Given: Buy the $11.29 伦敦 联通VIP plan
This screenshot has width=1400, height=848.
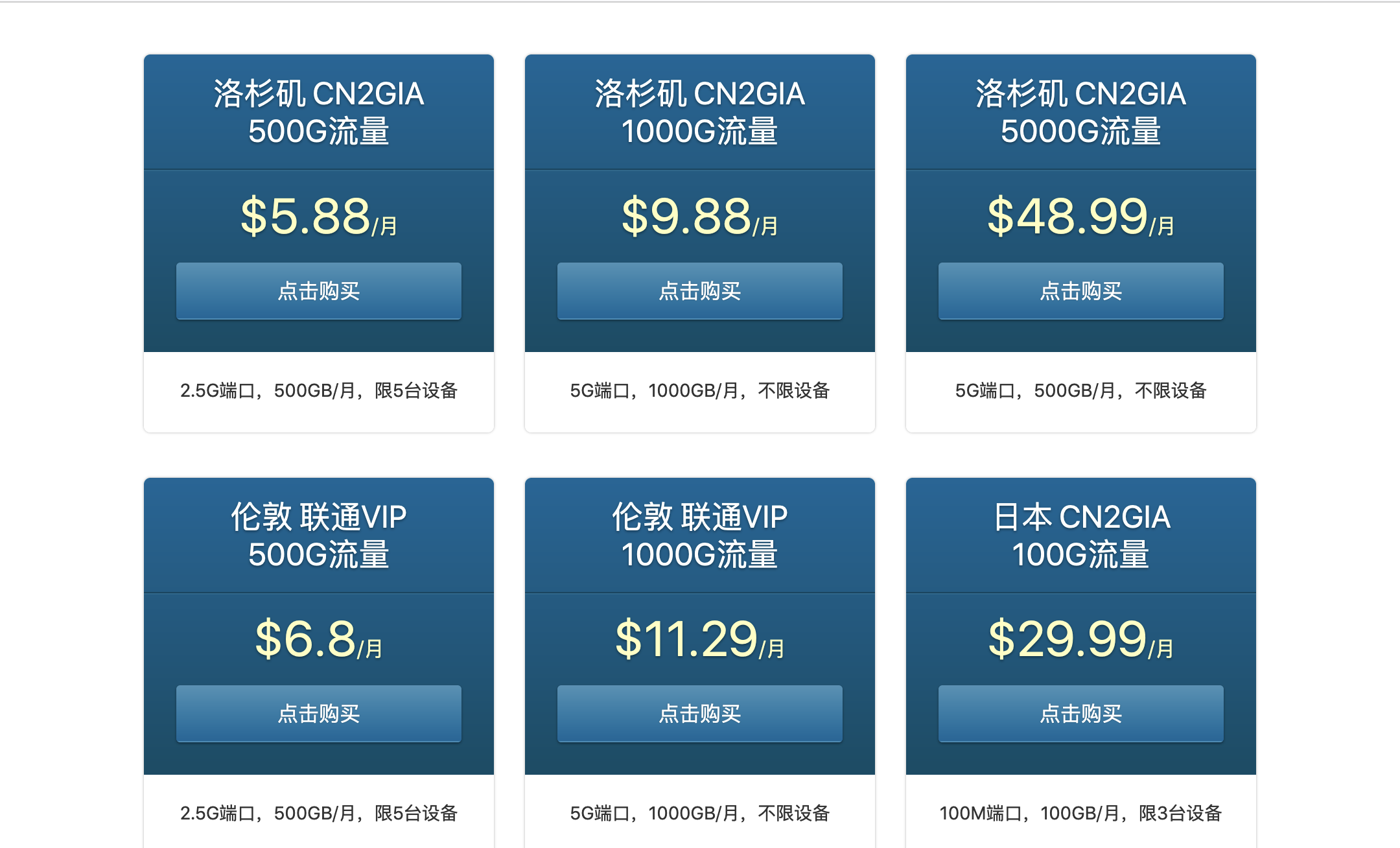Looking at the screenshot, I should point(699,714).
